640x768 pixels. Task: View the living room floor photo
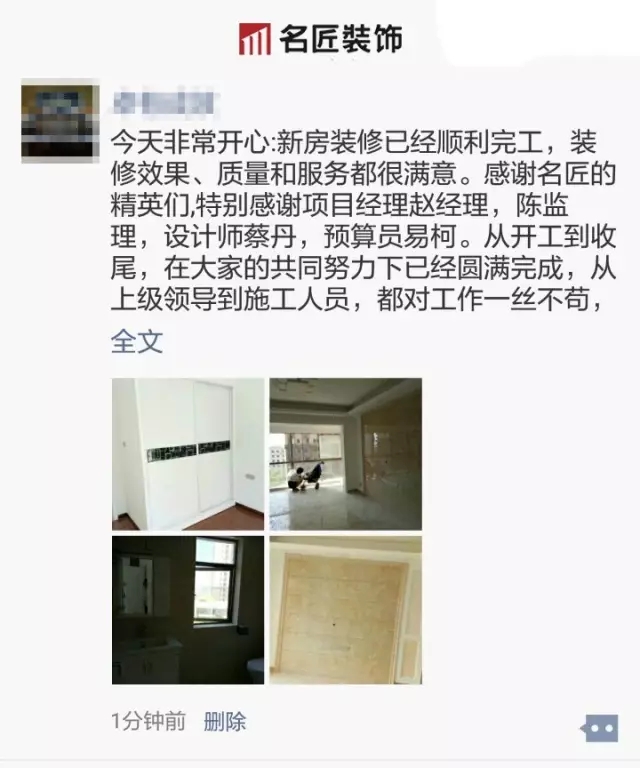click(345, 453)
